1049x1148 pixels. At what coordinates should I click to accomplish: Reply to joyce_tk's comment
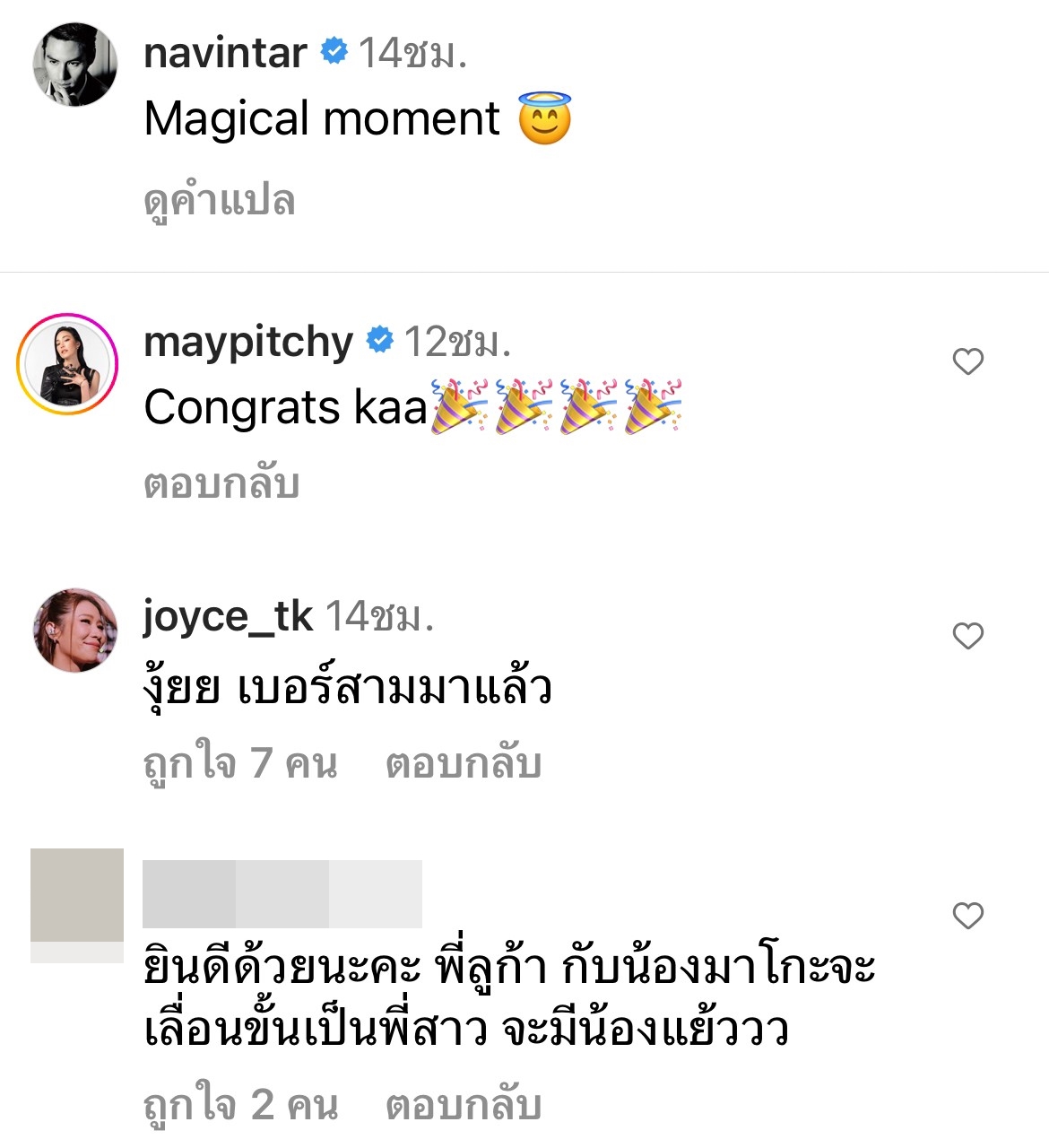(x=463, y=763)
